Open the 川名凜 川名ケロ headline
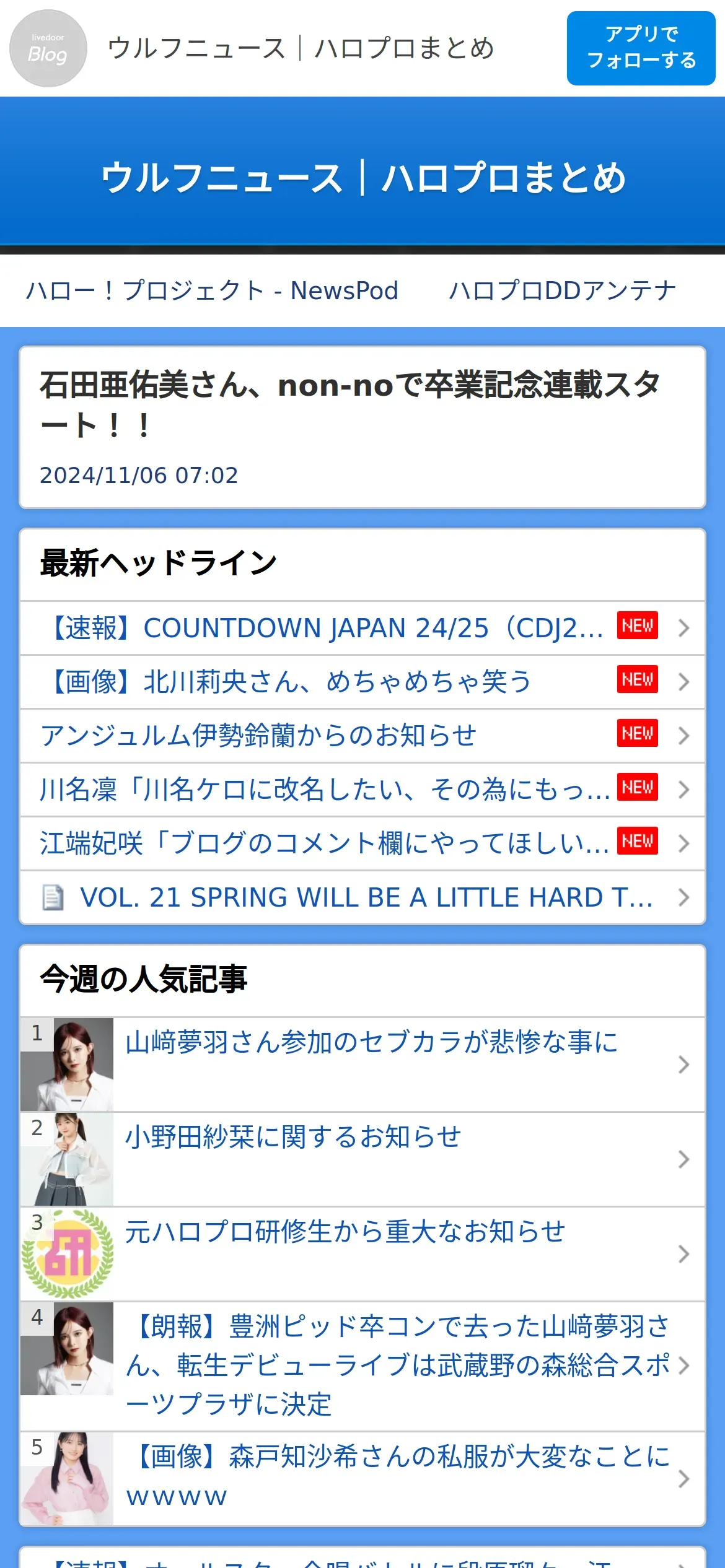This screenshot has height=1568, width=725. 362,790
